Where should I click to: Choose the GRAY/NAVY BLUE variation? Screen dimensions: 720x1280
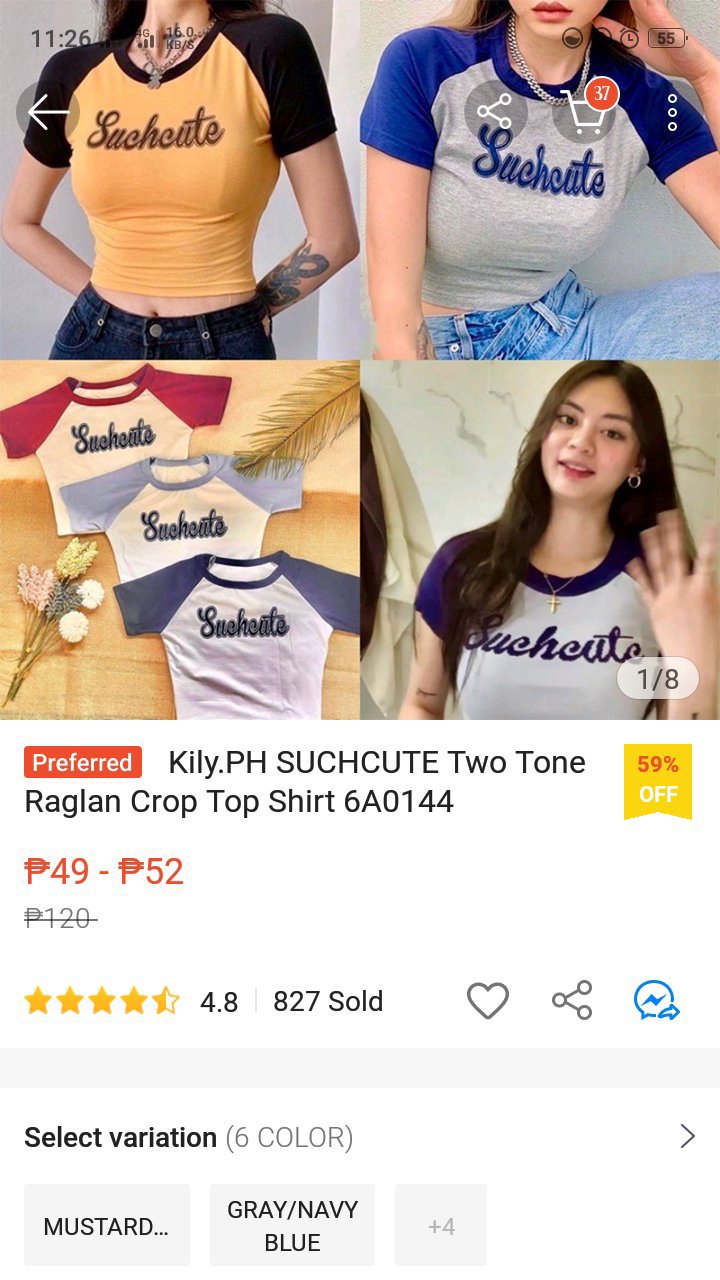[x=292, y=1226]
